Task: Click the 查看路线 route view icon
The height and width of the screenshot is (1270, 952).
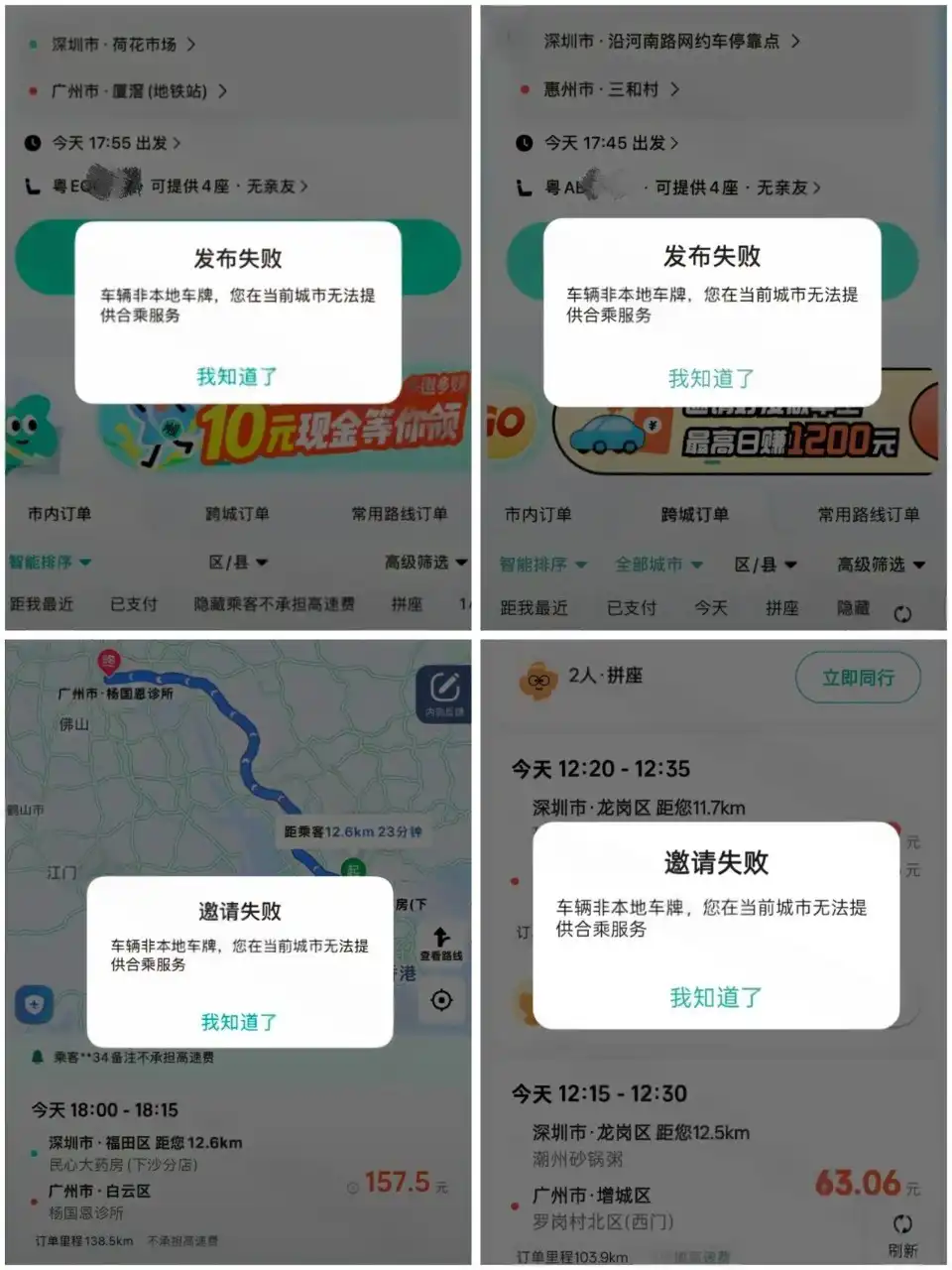Action: tap(440, 941)
